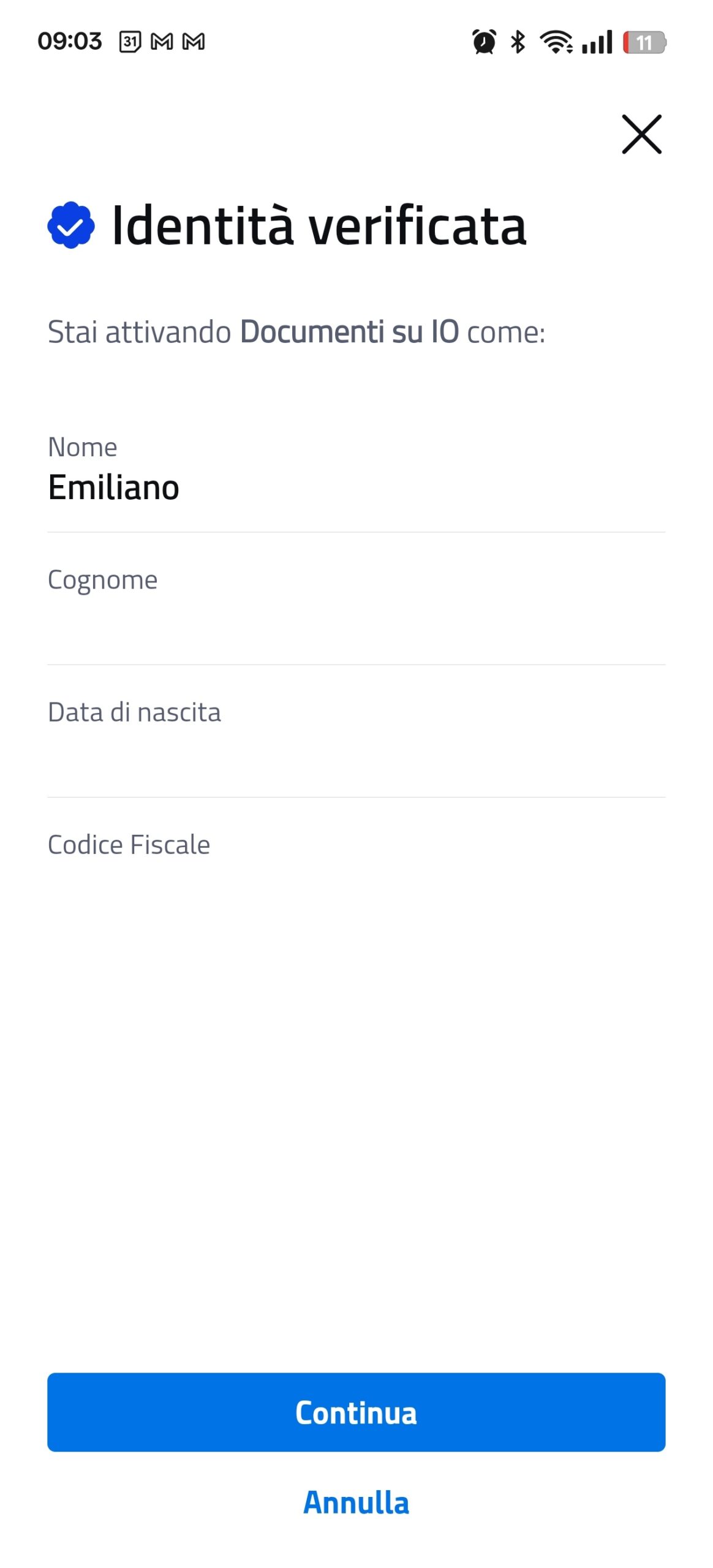Tap the Bluetooth icon in the status bar

pyautogui.click(x=518, y=41)
